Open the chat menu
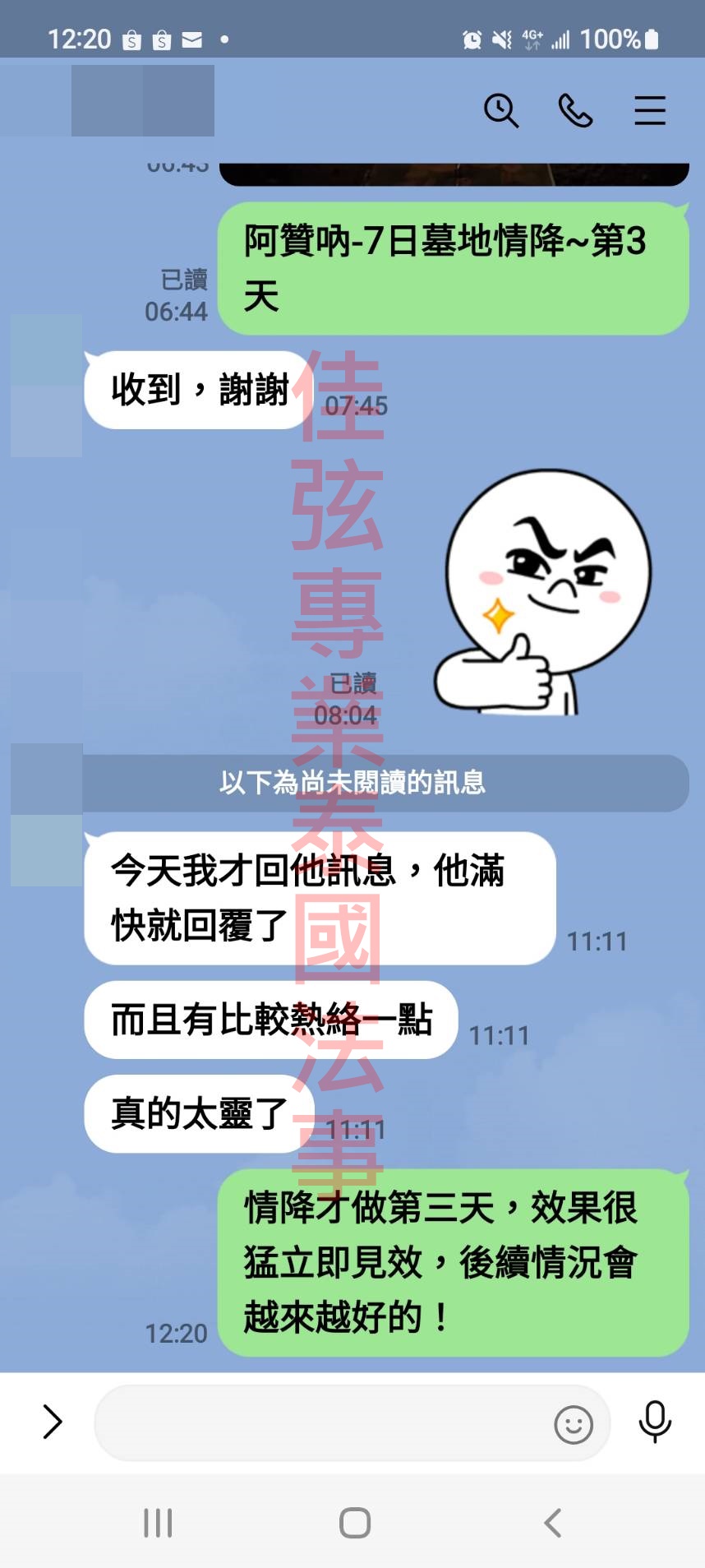The width and height of the screenshot is (705, 1568). pyautogui.click(x=649, y=110)
